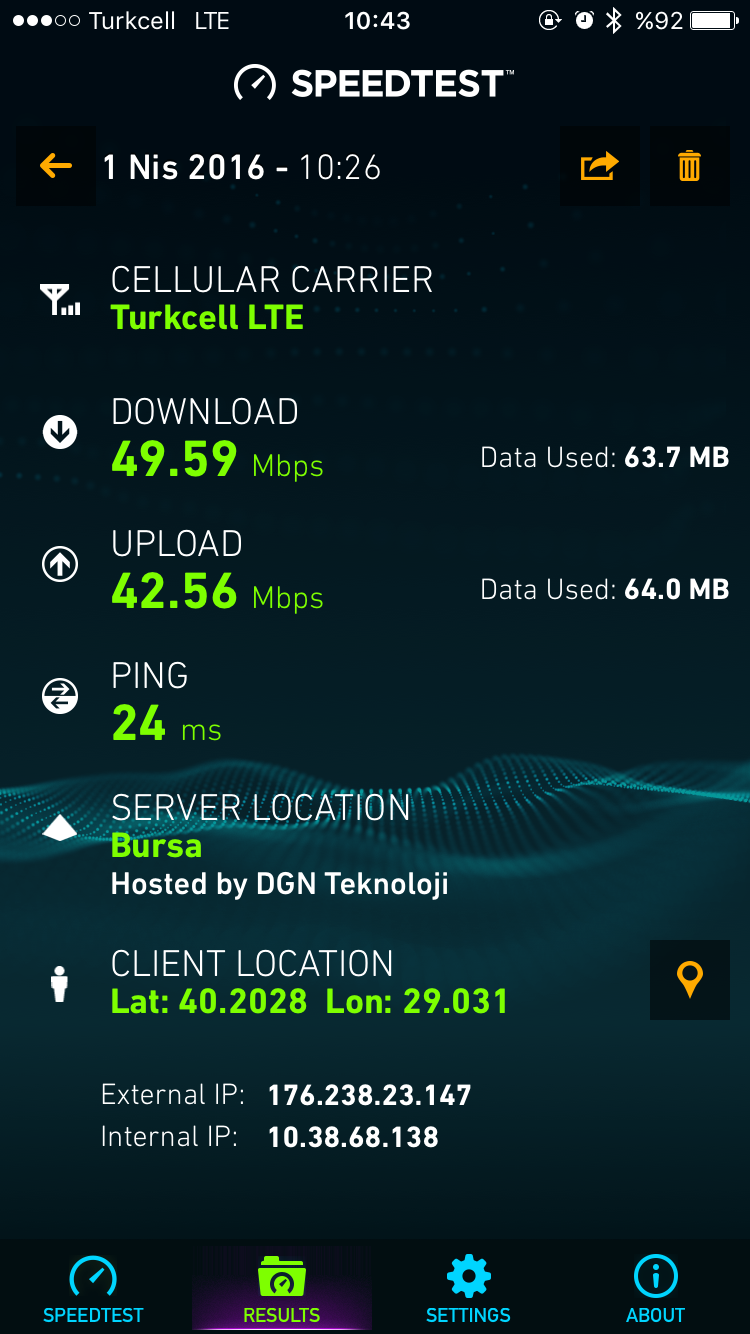
Task: Switch to the Speedtest tab
Action: click(x=93, y=1288)
